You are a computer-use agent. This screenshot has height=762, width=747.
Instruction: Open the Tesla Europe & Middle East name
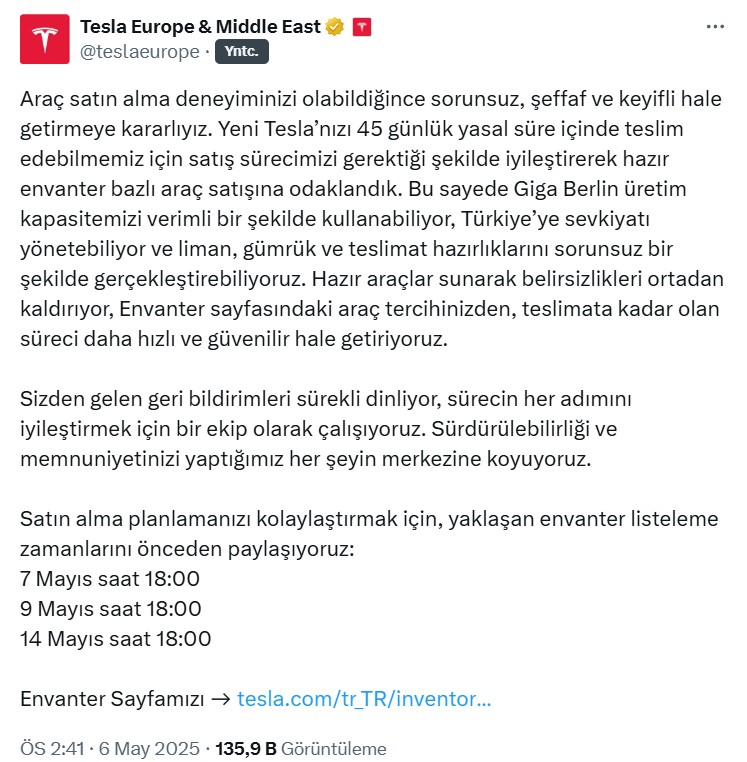click(200, 27)
